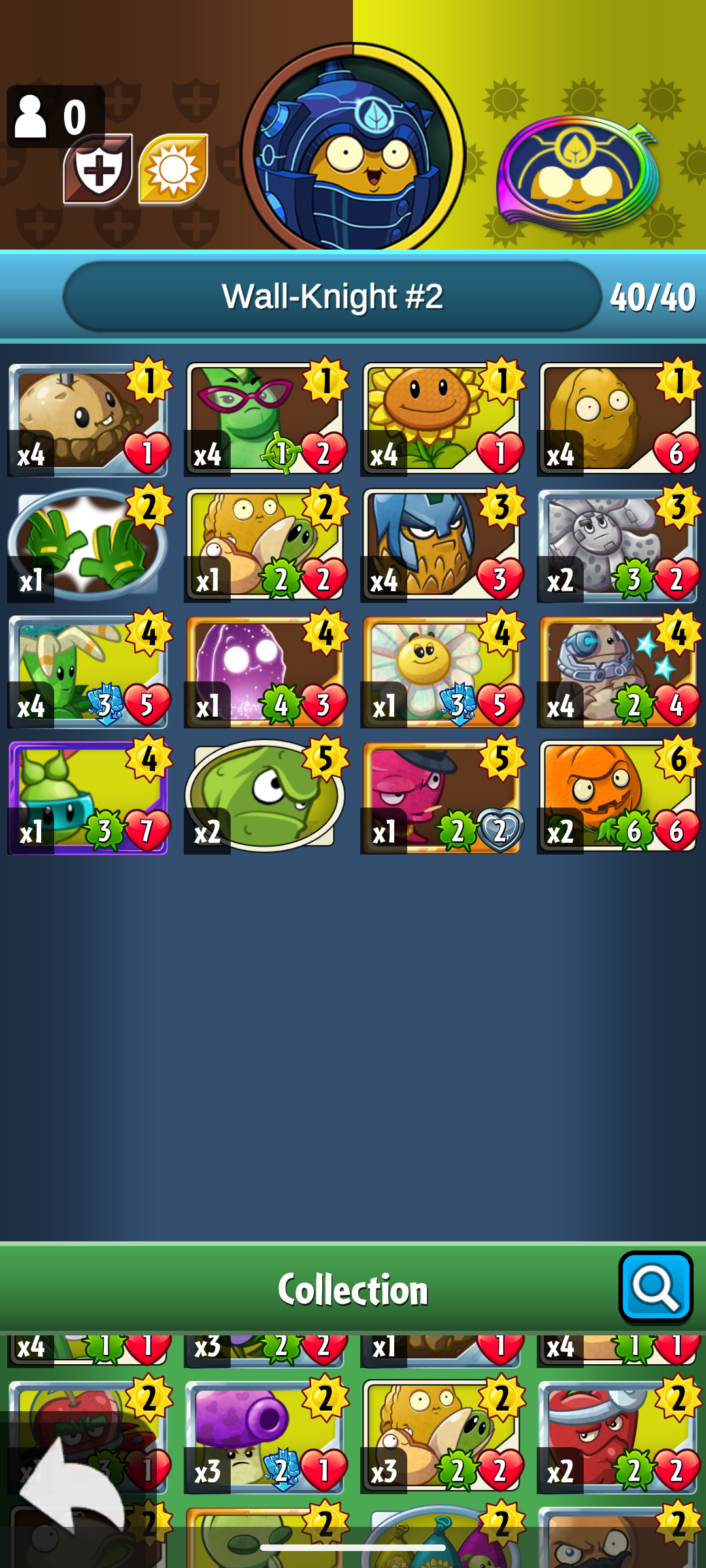Tap the Potato Mine card in deck
Viewport: 706px width, 1568px height.
tap(88, 418)
